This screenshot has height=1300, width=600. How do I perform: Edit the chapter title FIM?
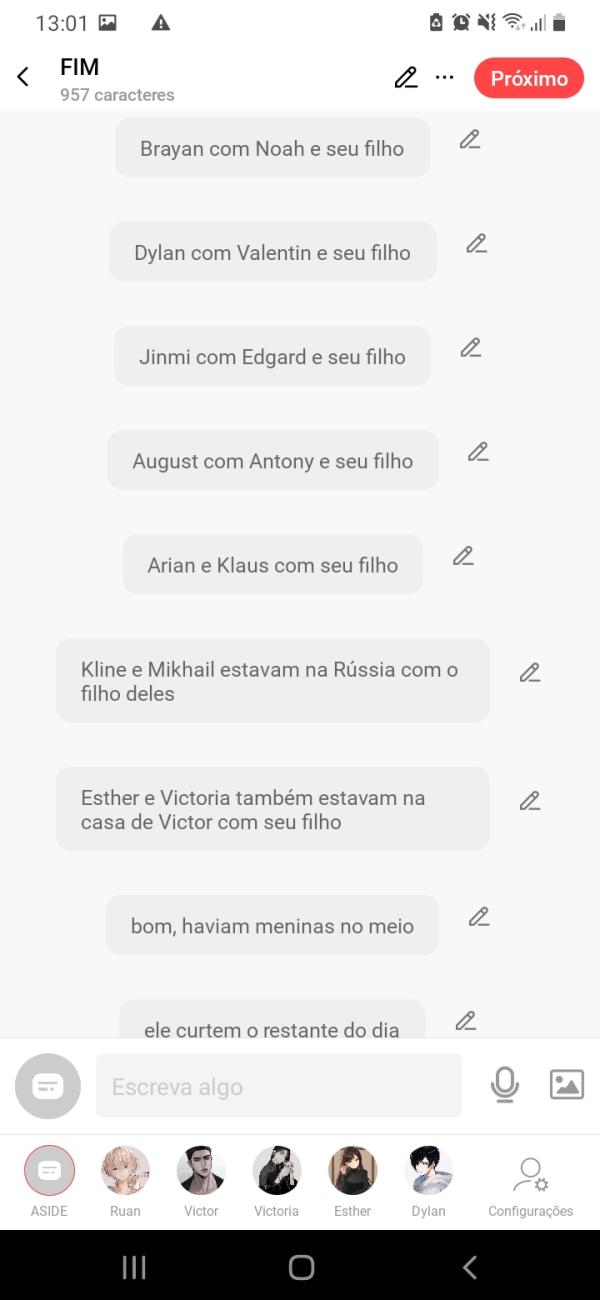[x=406, y=78]
